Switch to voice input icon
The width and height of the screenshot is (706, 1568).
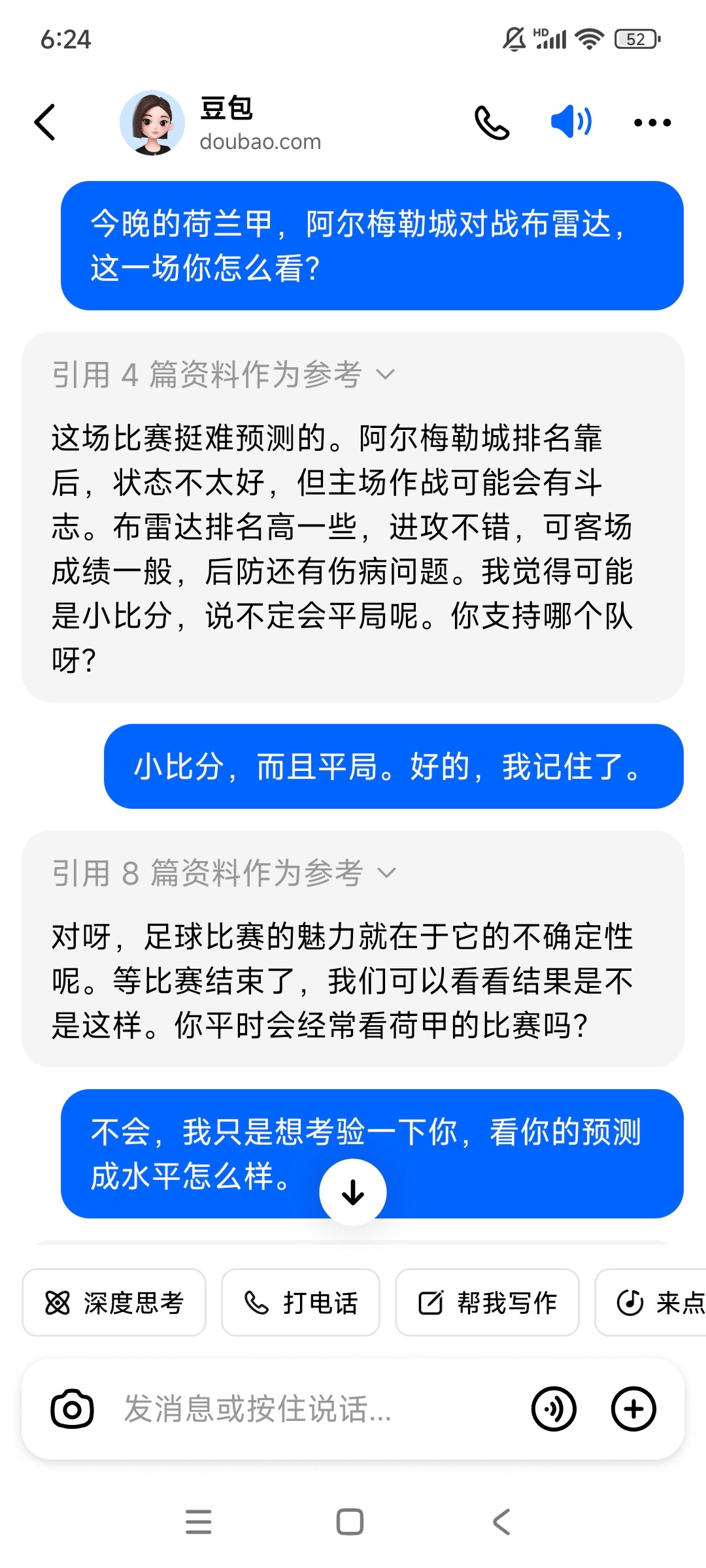tap(554, 1409)
